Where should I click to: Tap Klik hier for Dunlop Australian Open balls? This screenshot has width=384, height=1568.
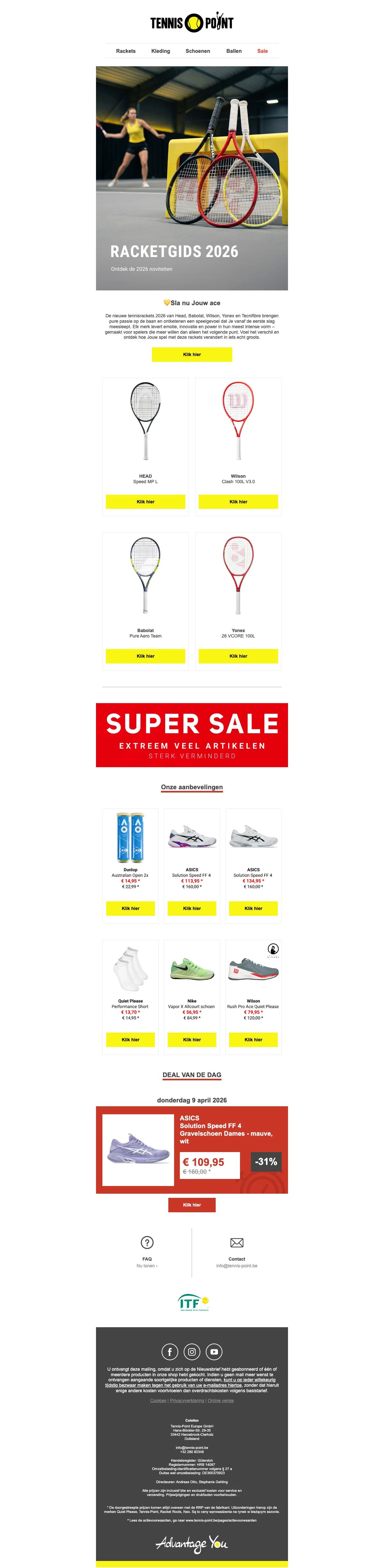[130, 908]
